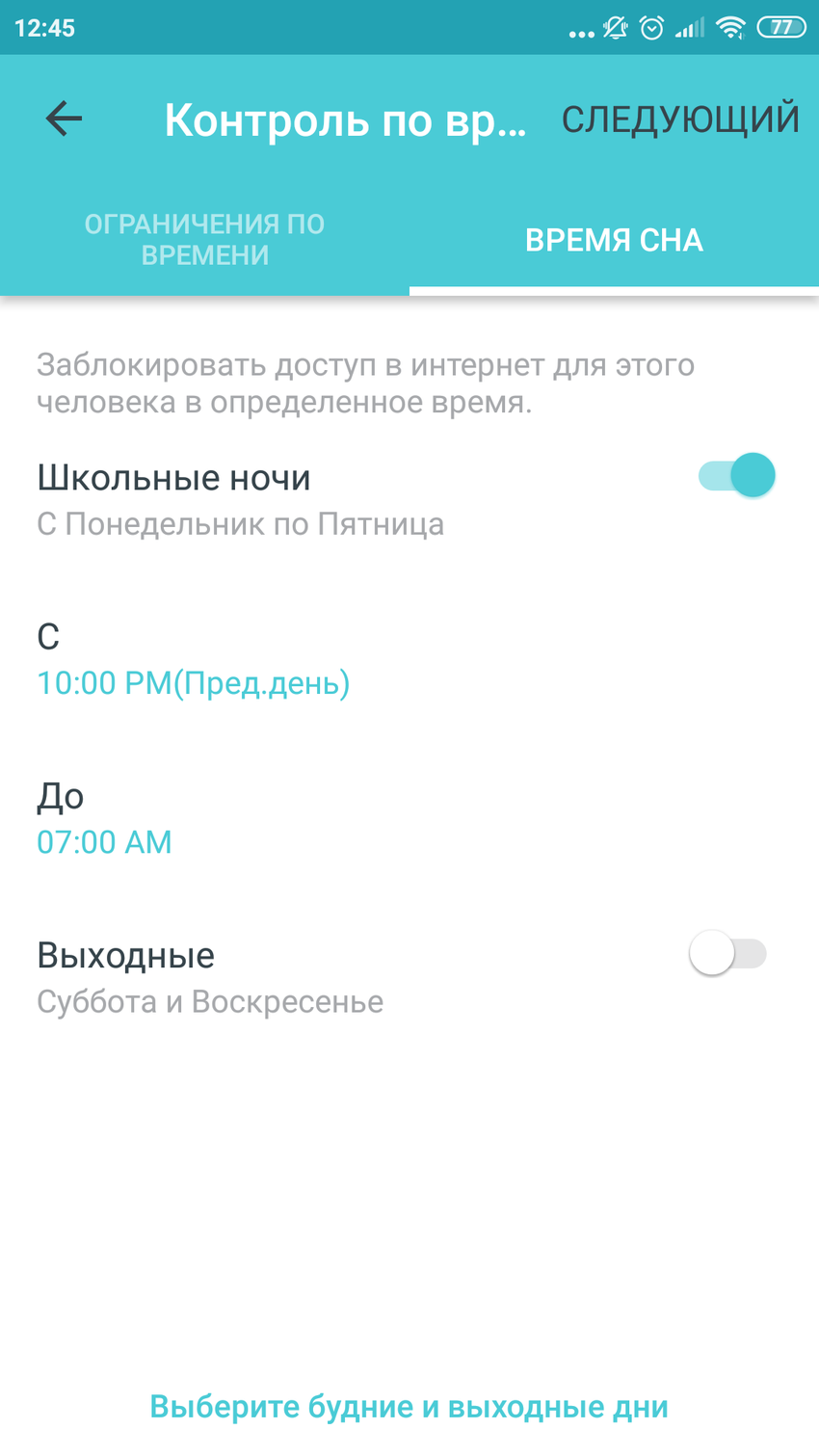
Task: Change end time 07:00 AM
Action: coord(104,842)
